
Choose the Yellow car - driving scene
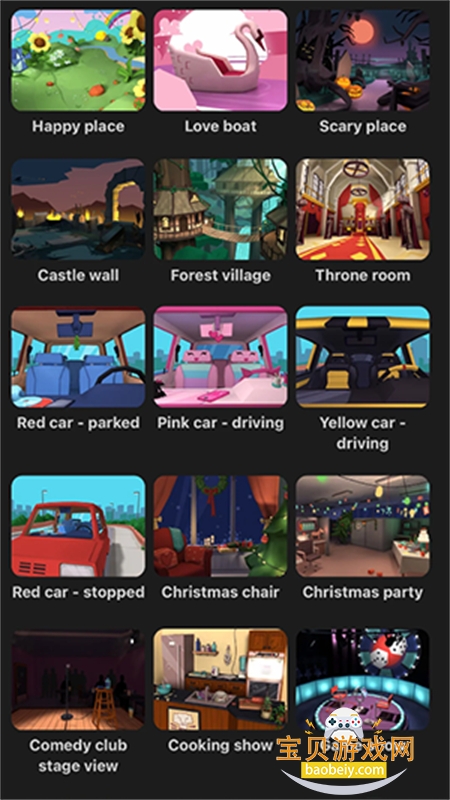click(x=363, y=357)
